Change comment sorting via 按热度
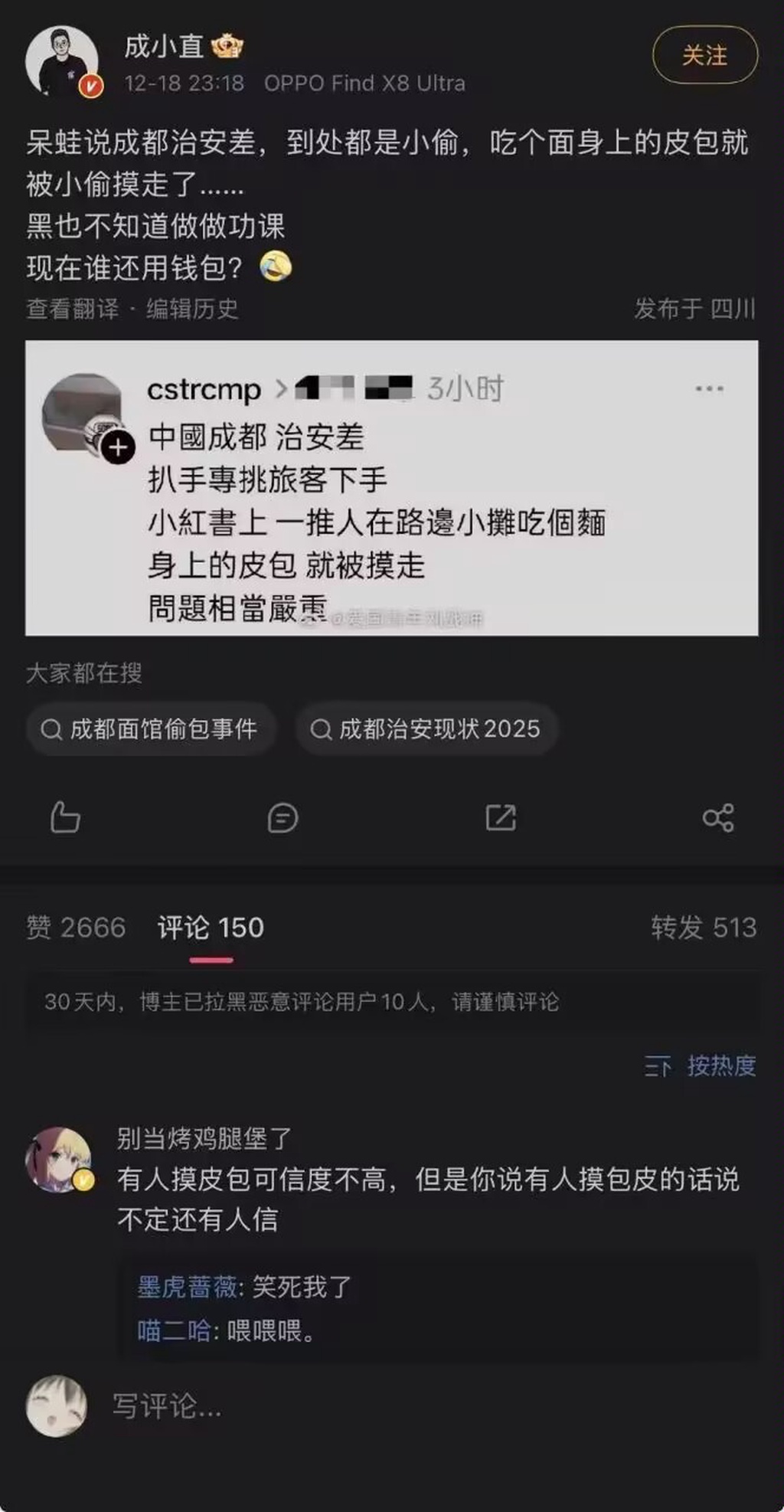The height and width of the screenshot is (1512, 784). pos(701,1065)
